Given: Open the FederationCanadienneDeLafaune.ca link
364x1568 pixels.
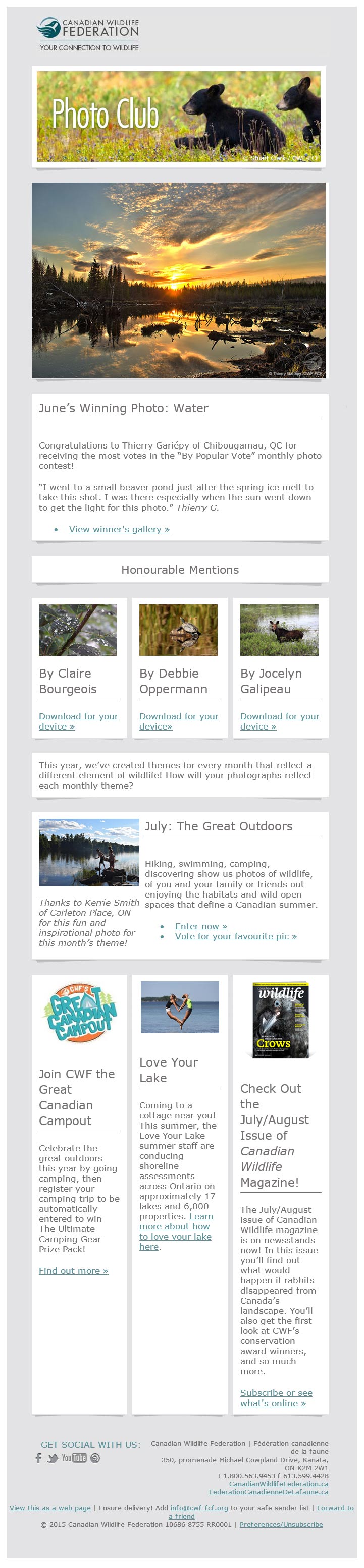Looking at the screenshot, I should click(x=269, y=1492).
